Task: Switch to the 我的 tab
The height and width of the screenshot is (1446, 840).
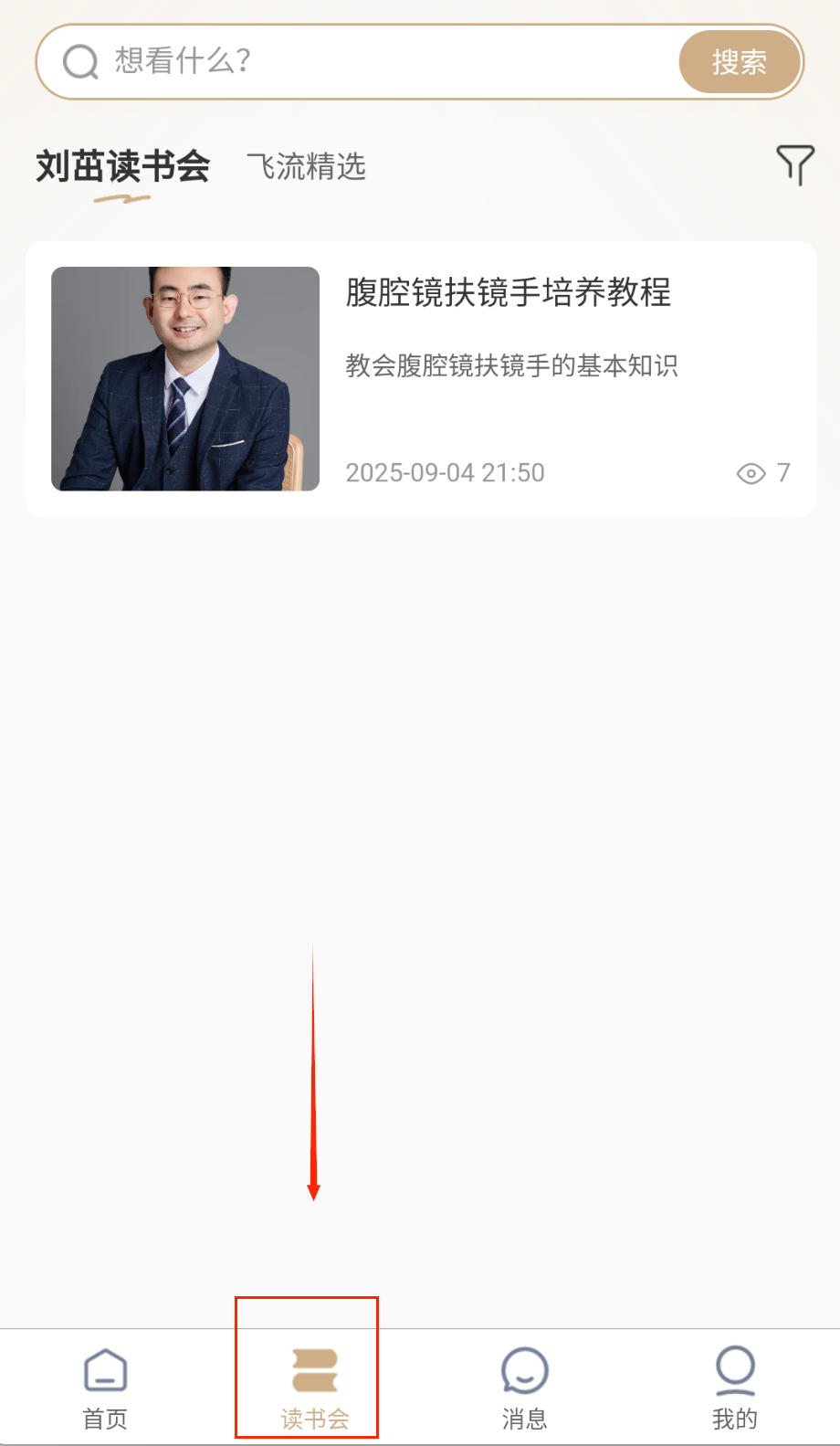Action: (x=734, y=1388)
